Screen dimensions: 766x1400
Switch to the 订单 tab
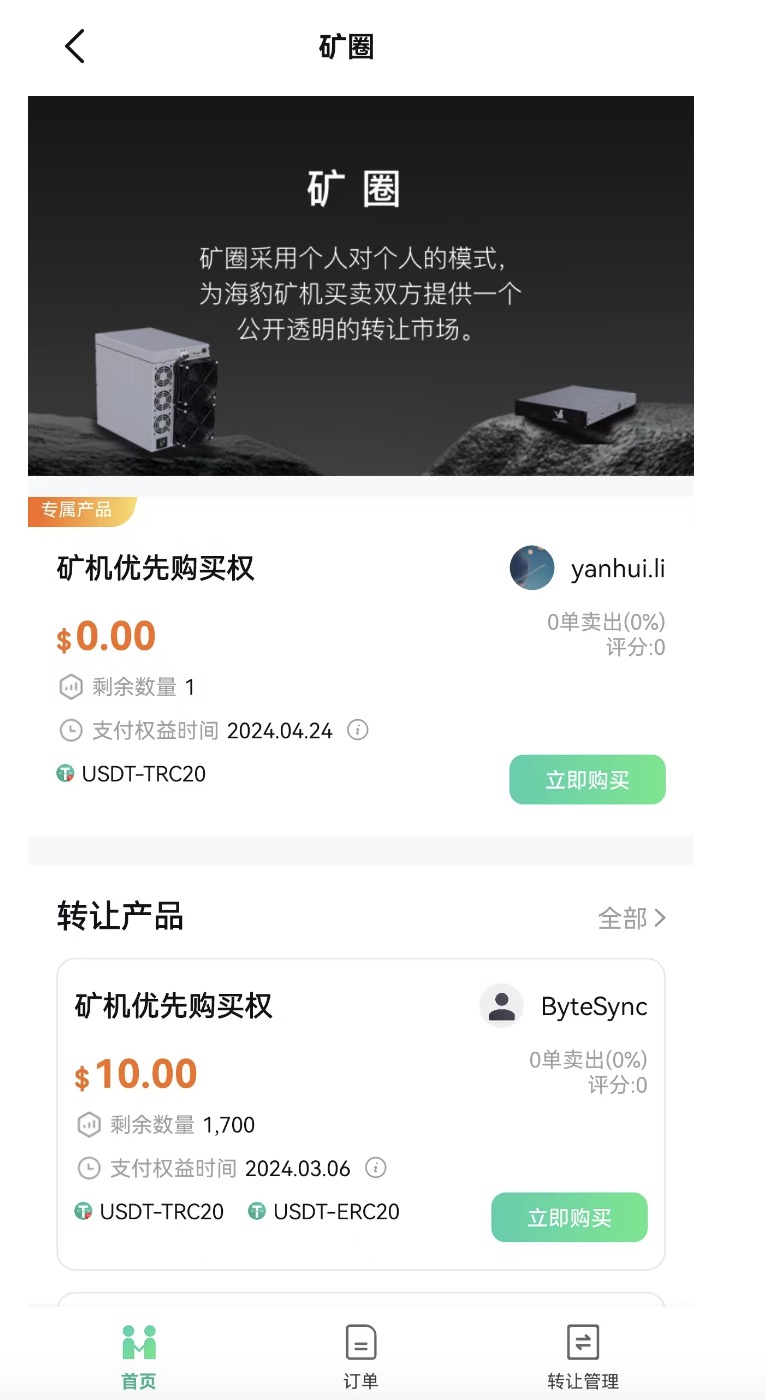[360, 1356]
